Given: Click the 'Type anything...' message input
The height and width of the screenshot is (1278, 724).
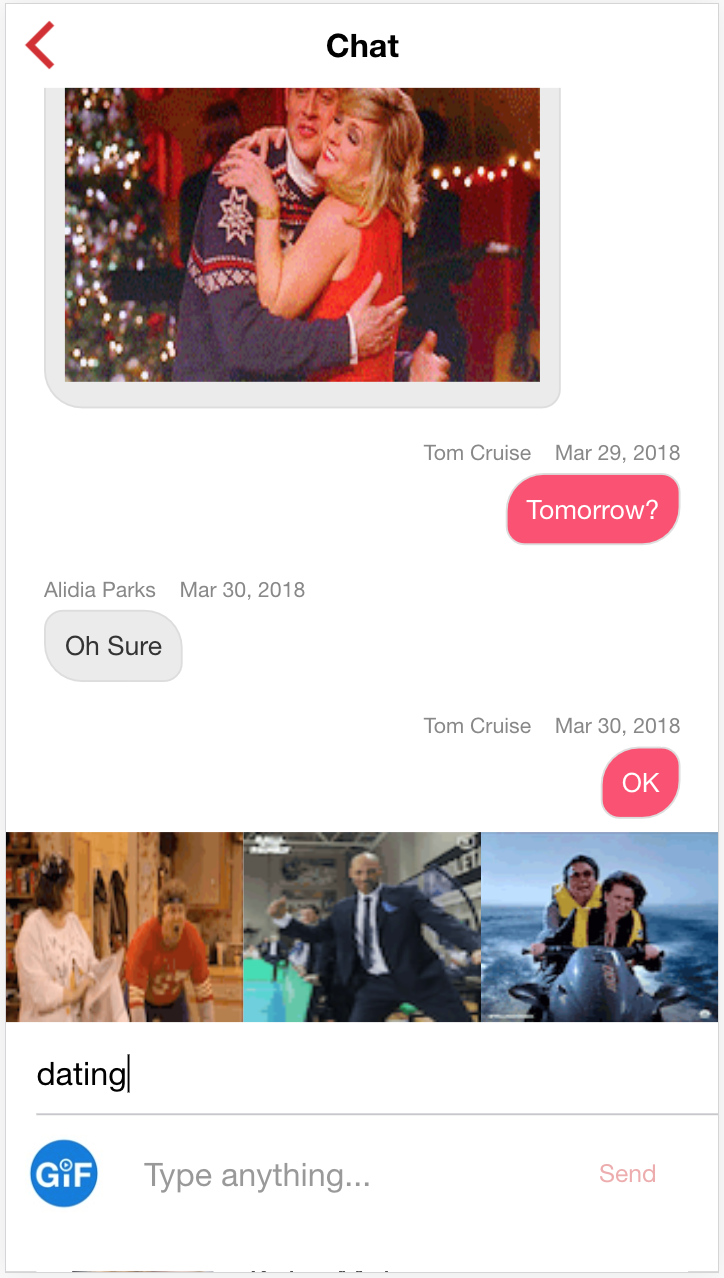Looking at the screenshot, I should pyautogui.click(x=300, y=1174).
